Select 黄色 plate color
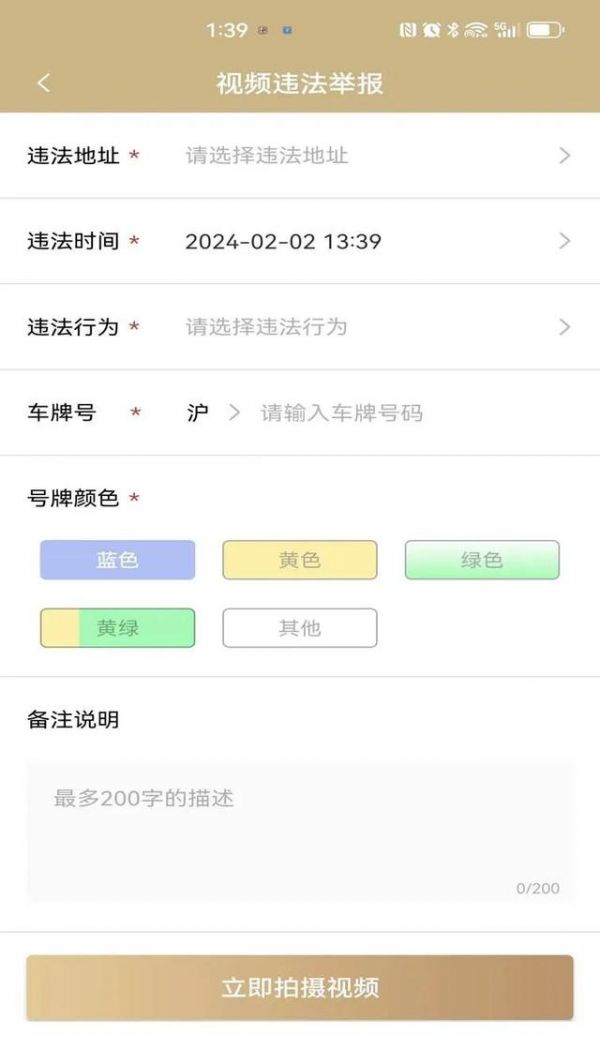This screenshot has height=1050, width=600. pyautogui.click(x=300, y=560)
